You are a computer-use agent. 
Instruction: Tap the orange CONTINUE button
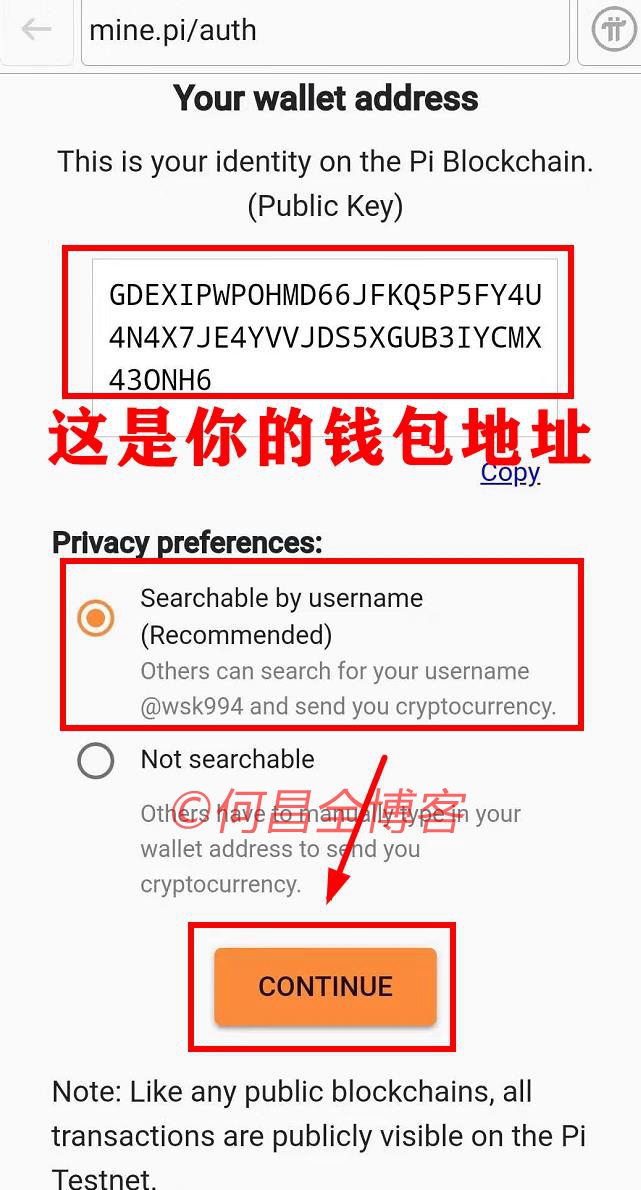(325, 986)
